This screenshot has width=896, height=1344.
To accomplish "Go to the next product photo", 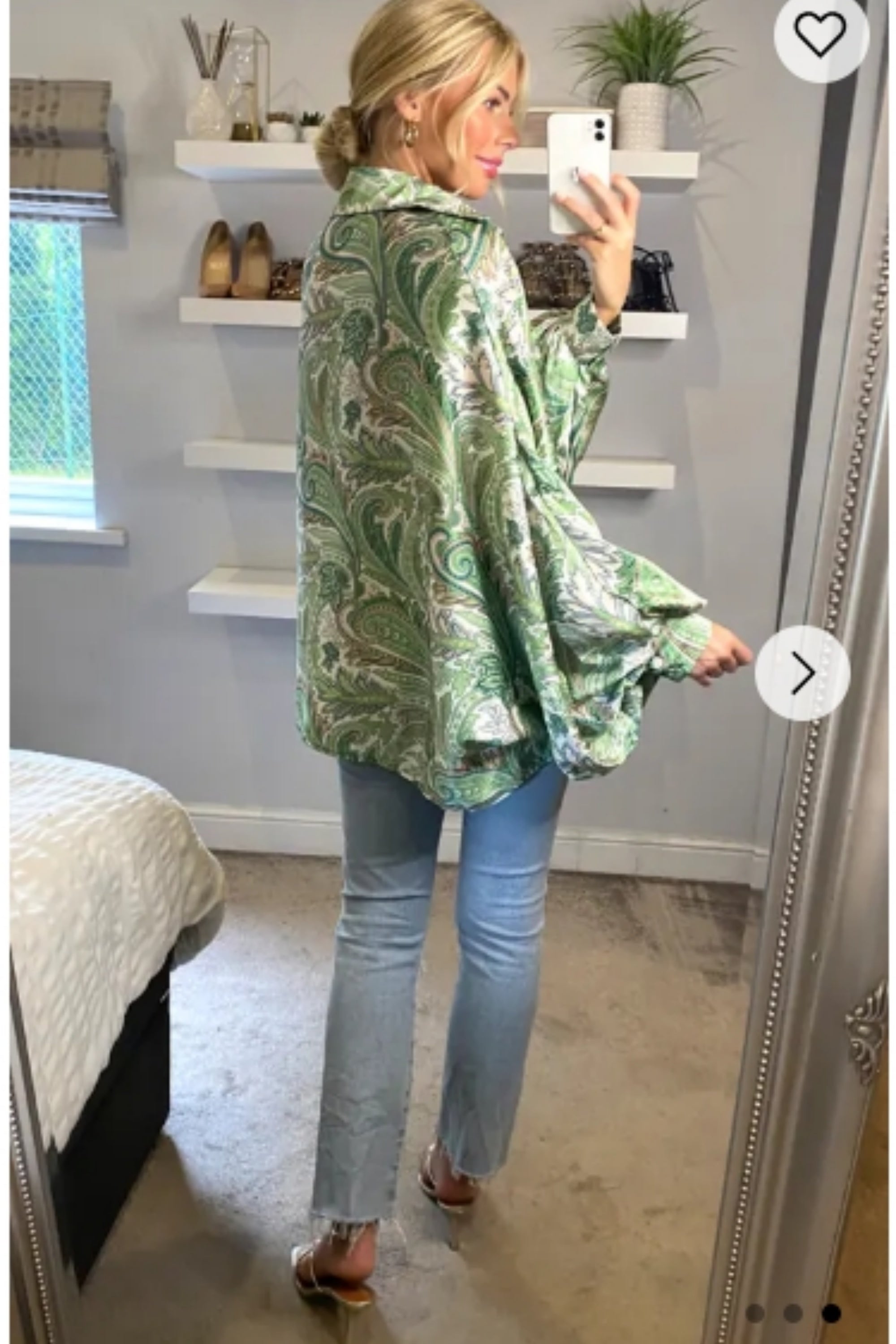I will [x=802, y=673].
